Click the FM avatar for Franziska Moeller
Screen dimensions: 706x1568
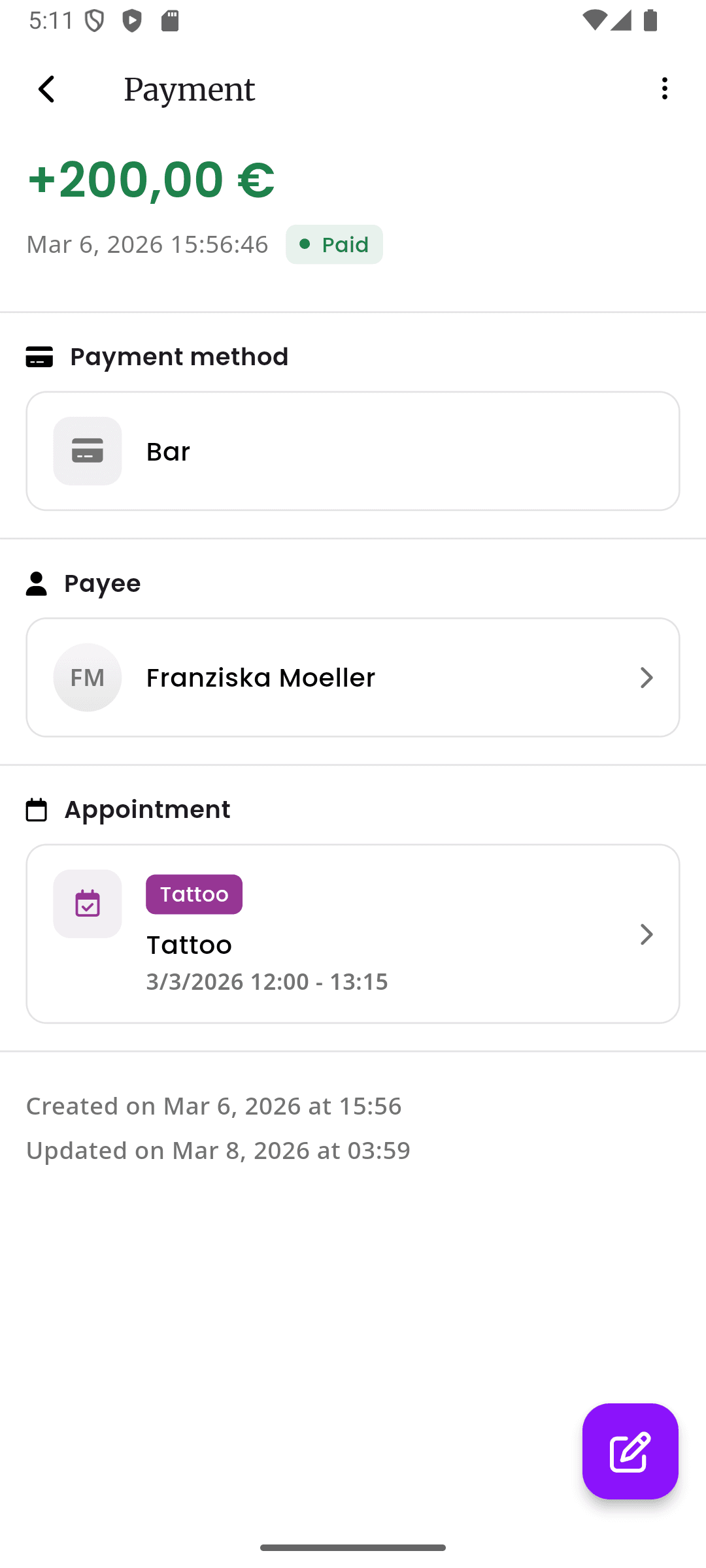(87, 678)
